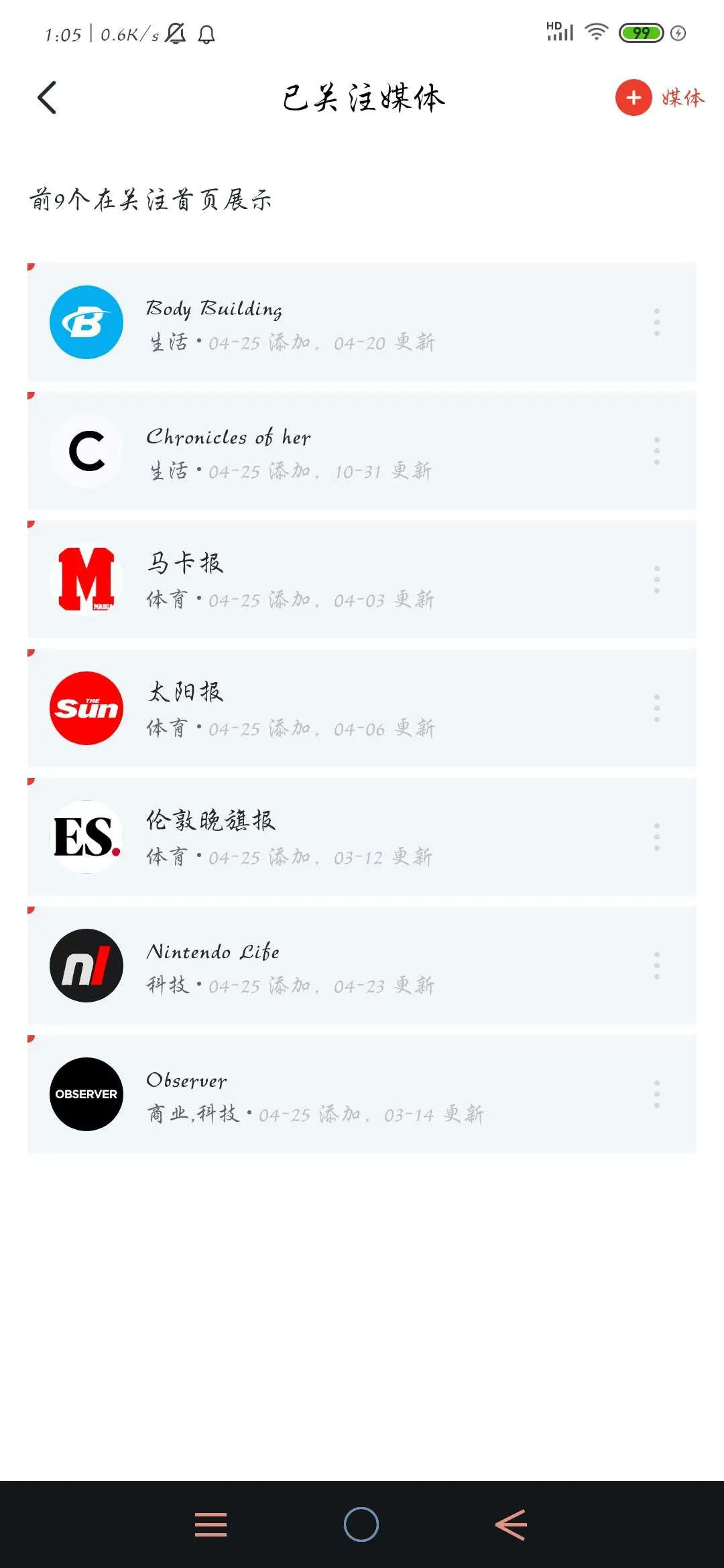Go back from the 已关注媒体 page

point(47,98)
